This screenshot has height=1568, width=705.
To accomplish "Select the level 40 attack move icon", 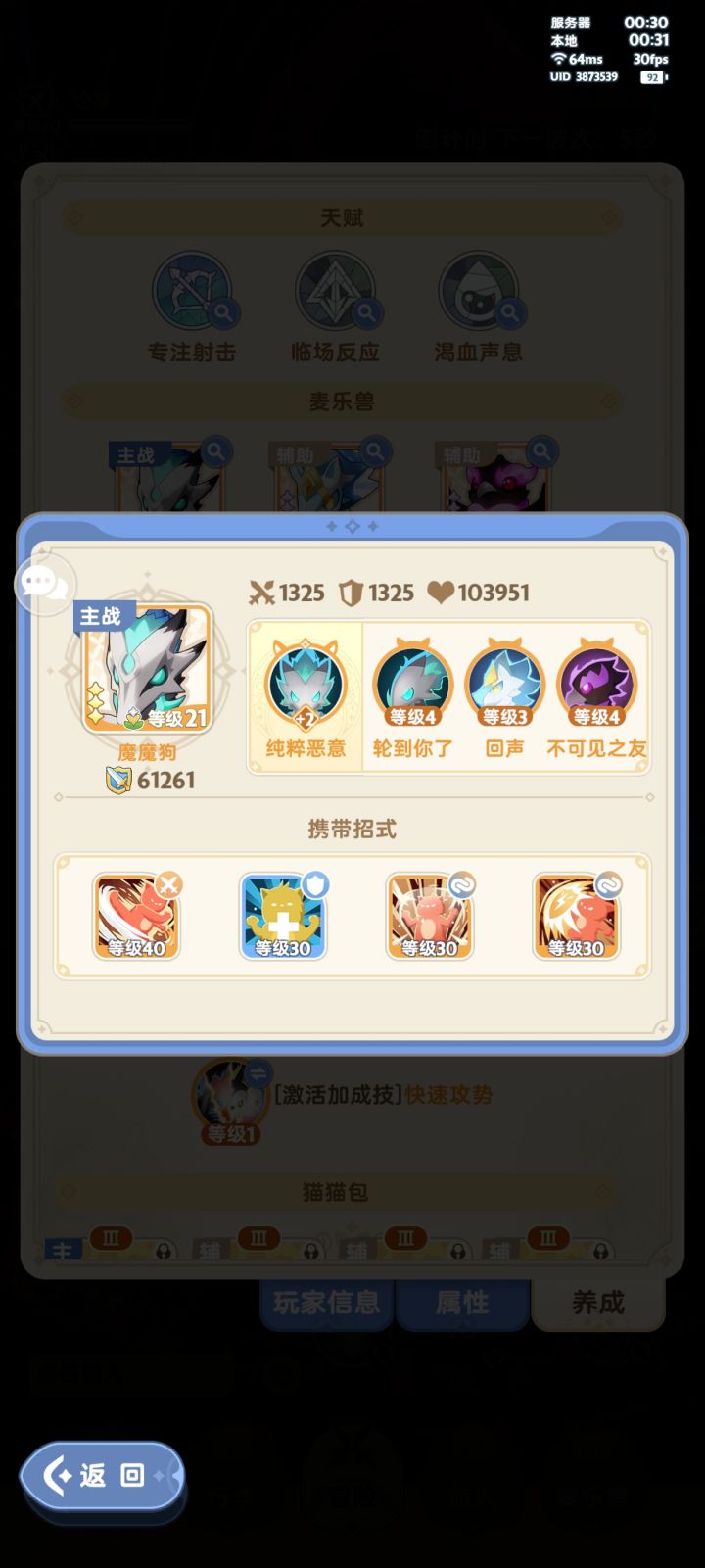I will tap(137, 914).
